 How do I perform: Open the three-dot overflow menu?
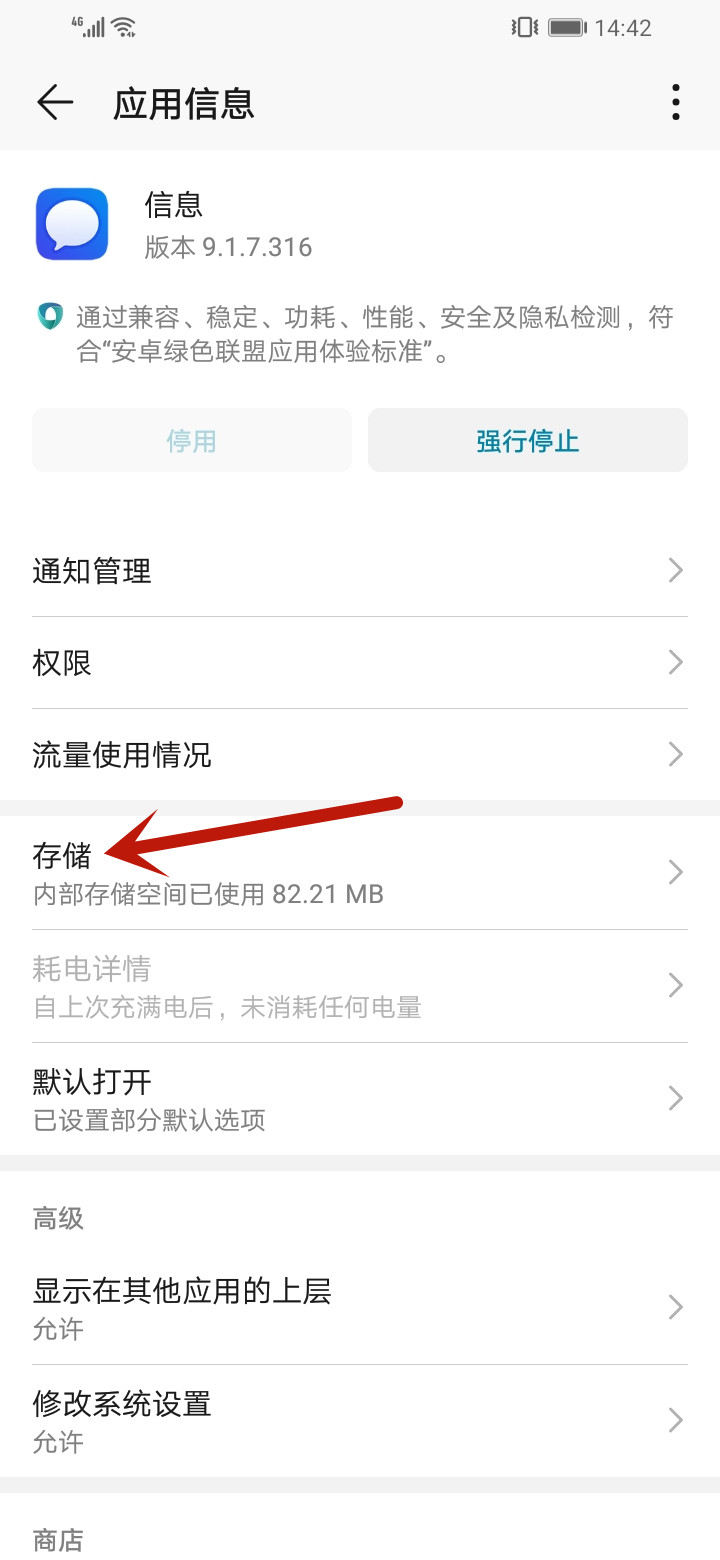(x=676, y=102)
